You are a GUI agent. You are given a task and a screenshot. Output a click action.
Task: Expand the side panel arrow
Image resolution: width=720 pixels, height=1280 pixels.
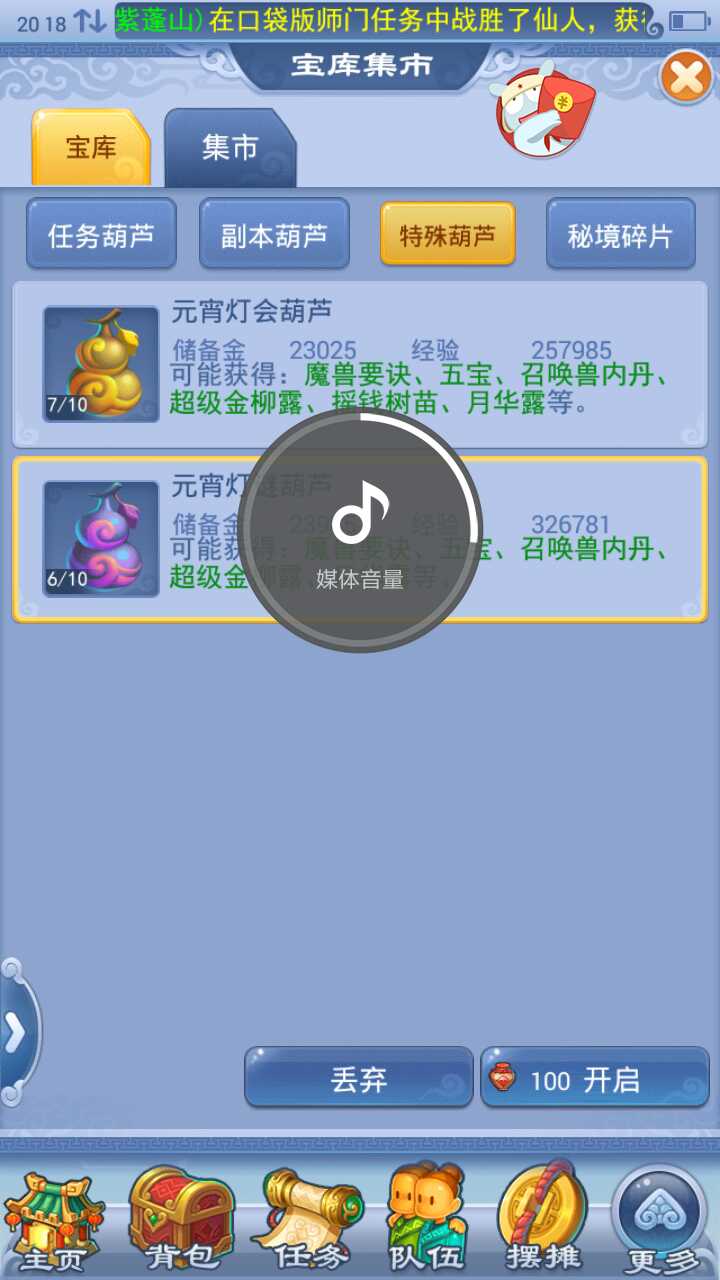coord(16,1034)
